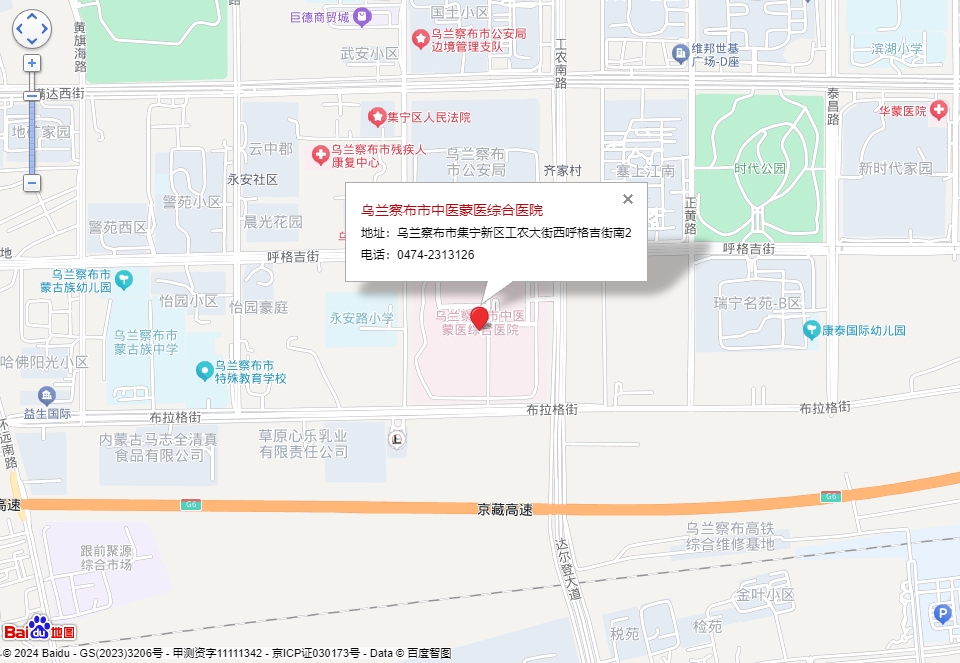Image resolution: width=960 pixels, height=663 pixels.
Task: Zoom out with the minus button
Action: pyautogui.click(x=32, y=183)
